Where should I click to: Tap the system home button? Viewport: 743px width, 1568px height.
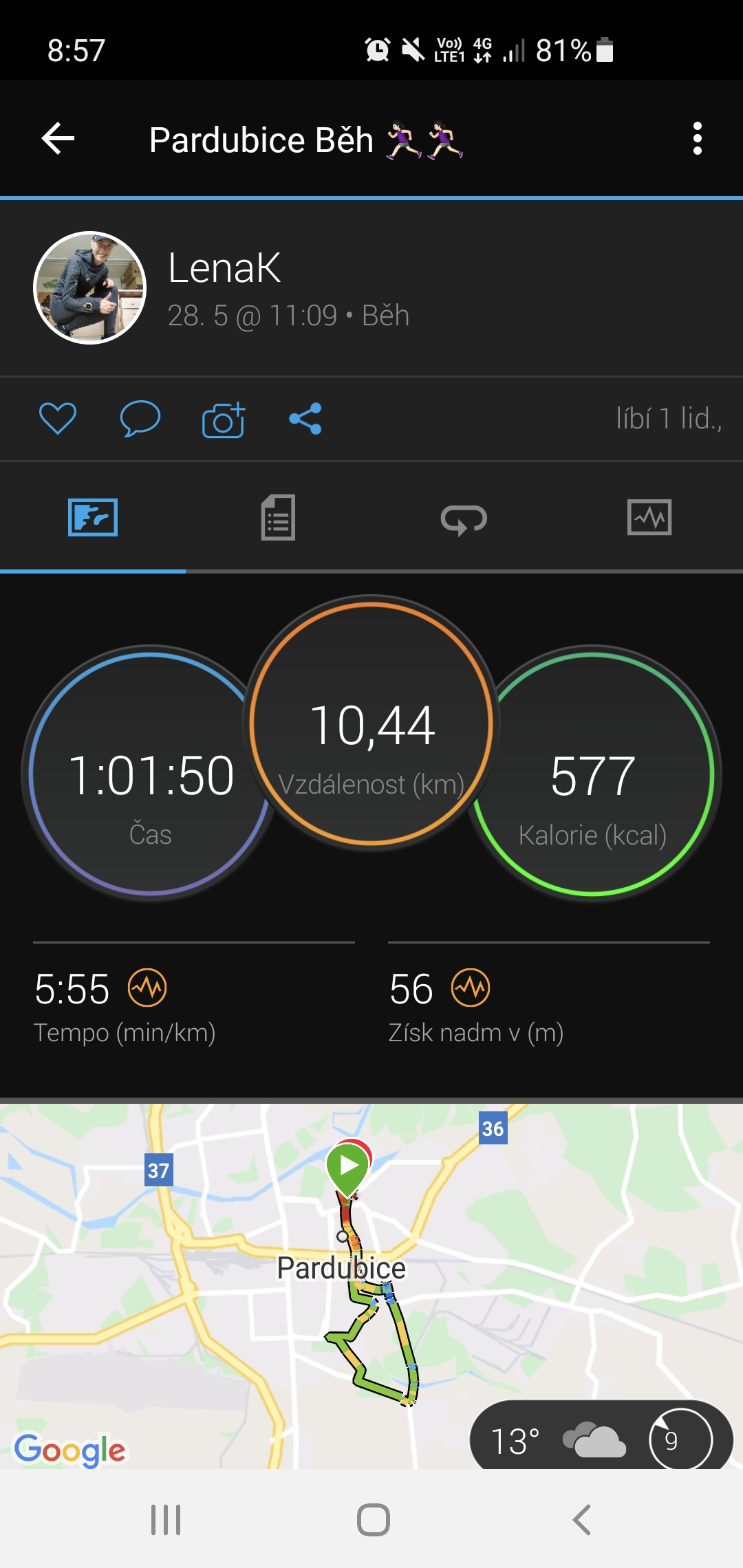[x=373, y=1519]
